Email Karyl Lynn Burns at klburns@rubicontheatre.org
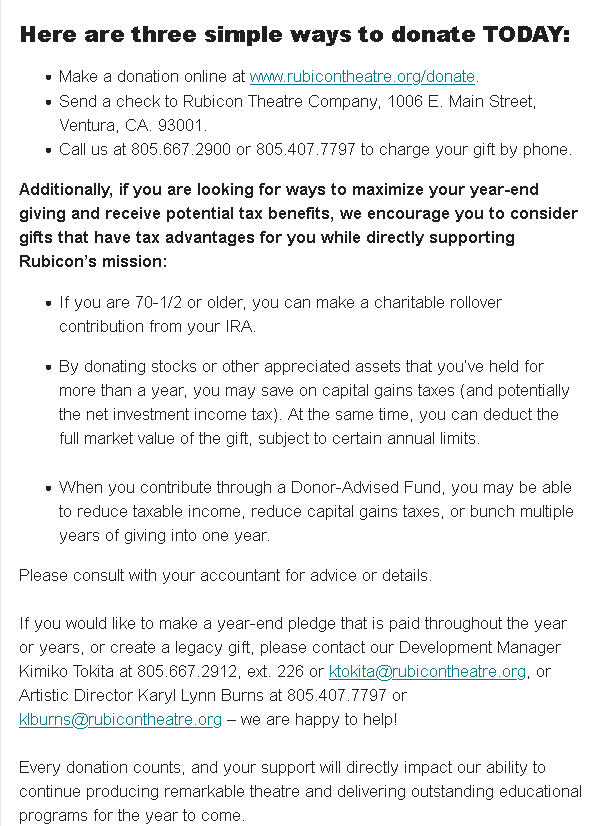 click(120, 720)
